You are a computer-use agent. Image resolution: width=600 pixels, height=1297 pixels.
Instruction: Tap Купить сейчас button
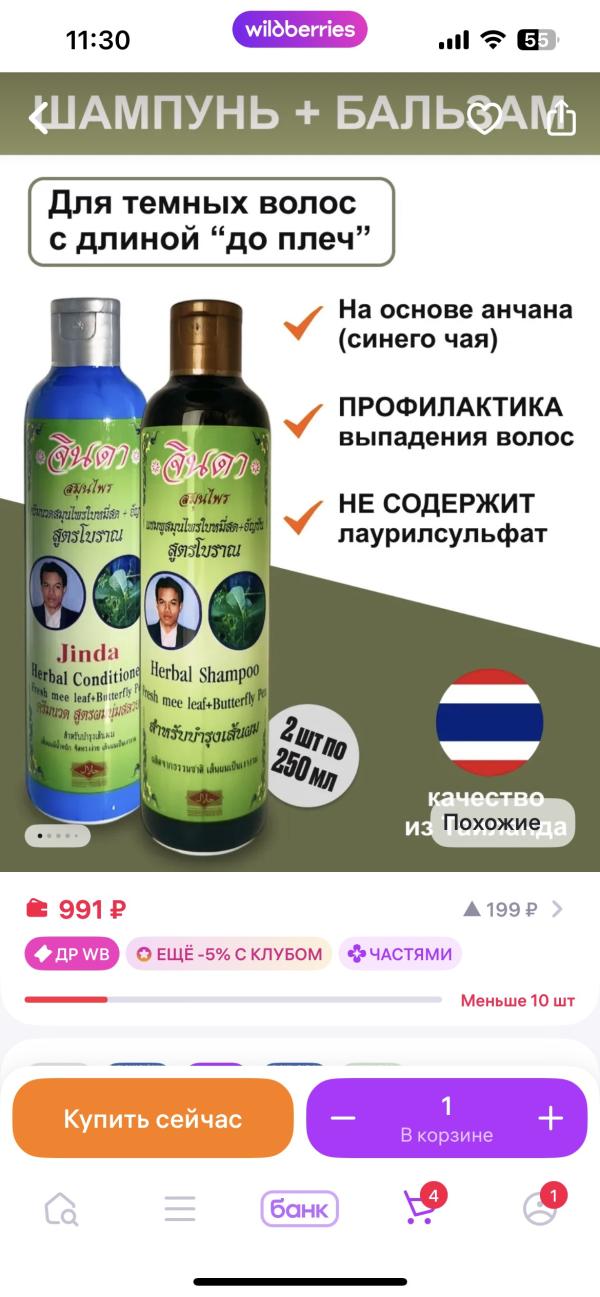(x=153, y=1118)
